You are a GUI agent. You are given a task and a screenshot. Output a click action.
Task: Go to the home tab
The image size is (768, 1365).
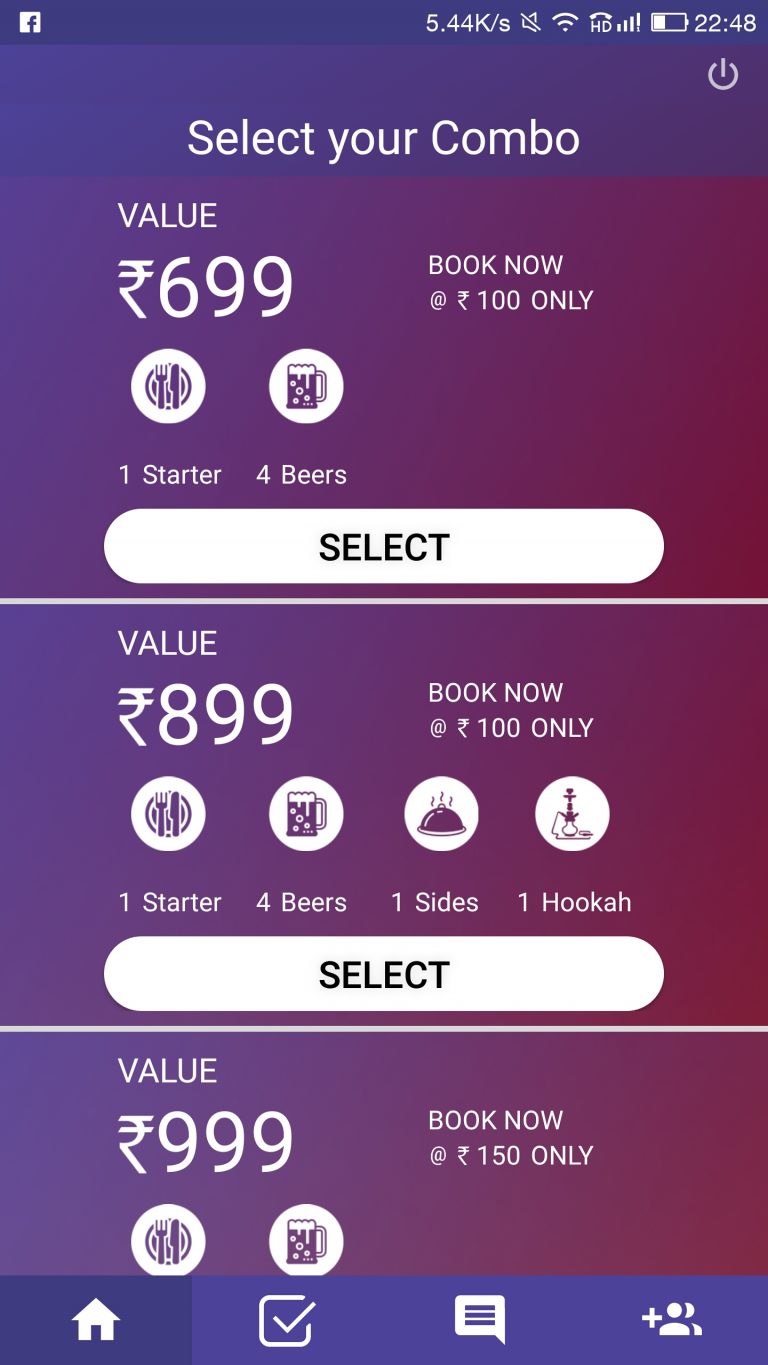[x=96, y=1321]
